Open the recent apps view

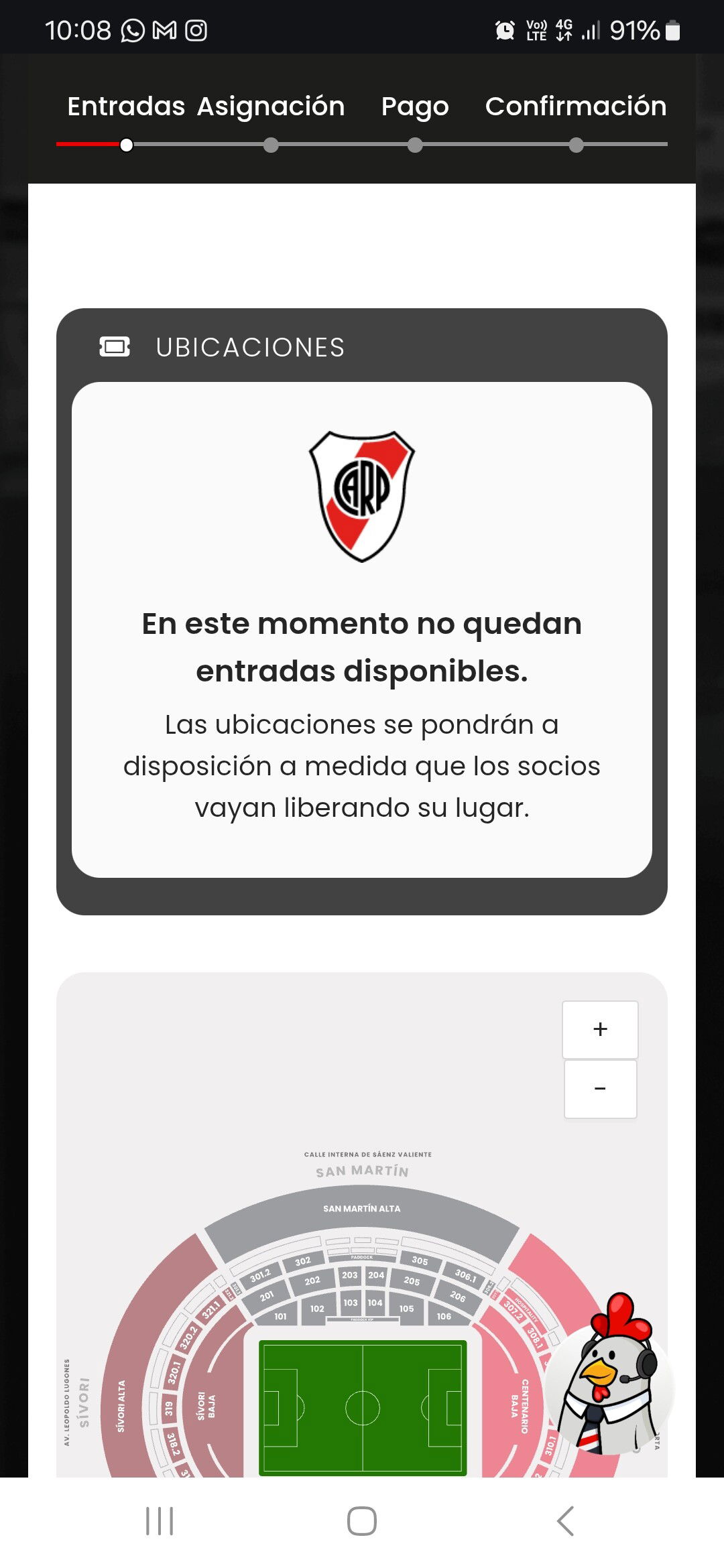click(160, 1521)
